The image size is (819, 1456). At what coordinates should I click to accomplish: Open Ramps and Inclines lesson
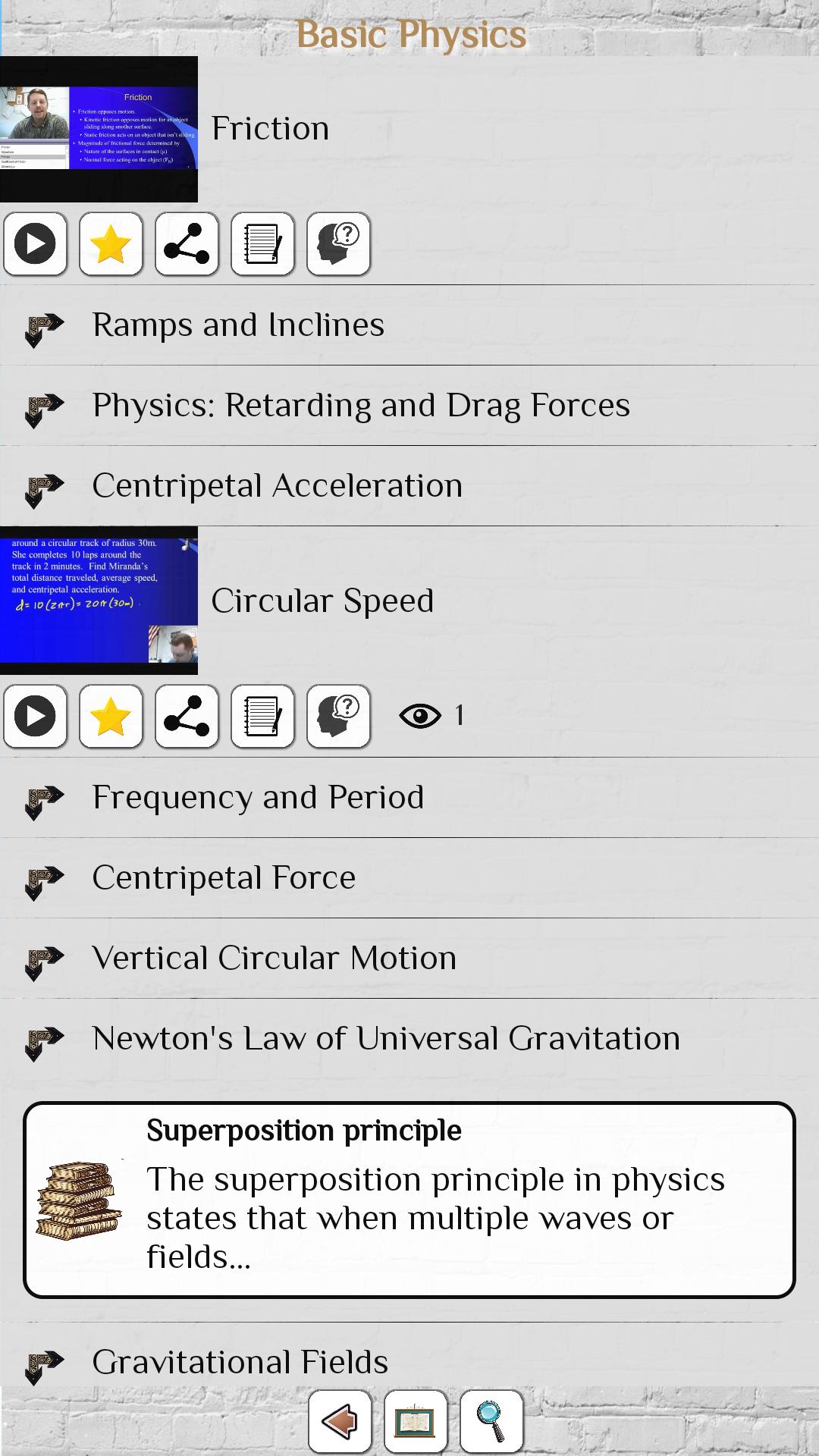[238, 325]
